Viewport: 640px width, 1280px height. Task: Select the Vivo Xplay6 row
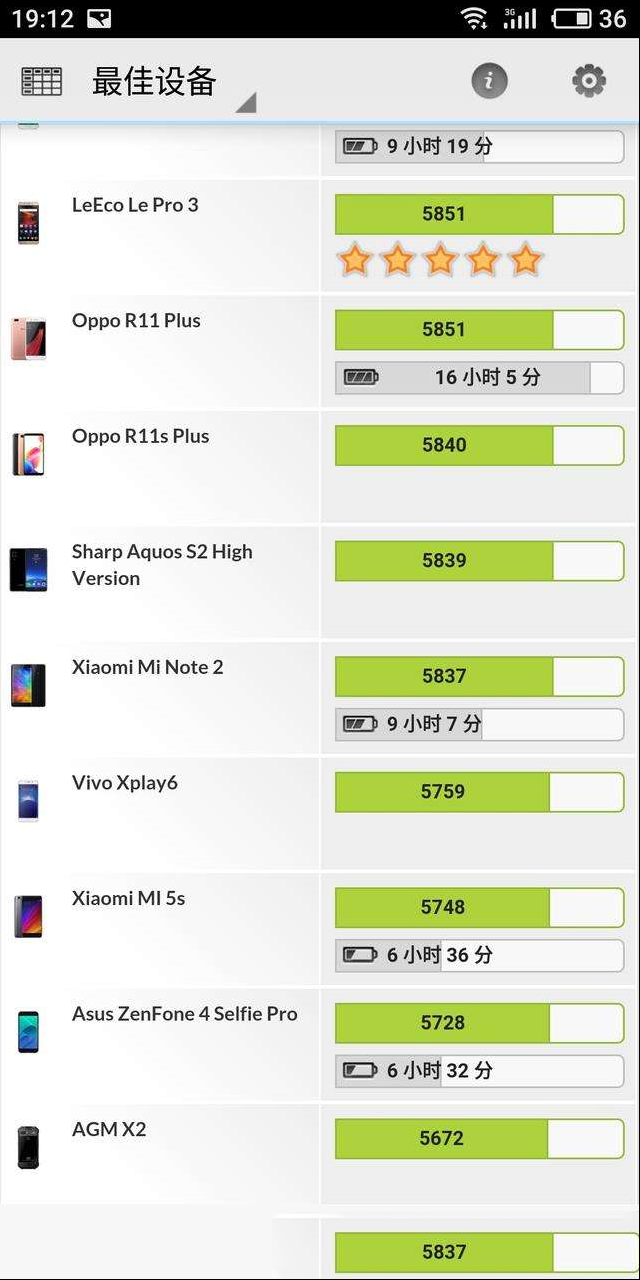[x=320, y=814]
